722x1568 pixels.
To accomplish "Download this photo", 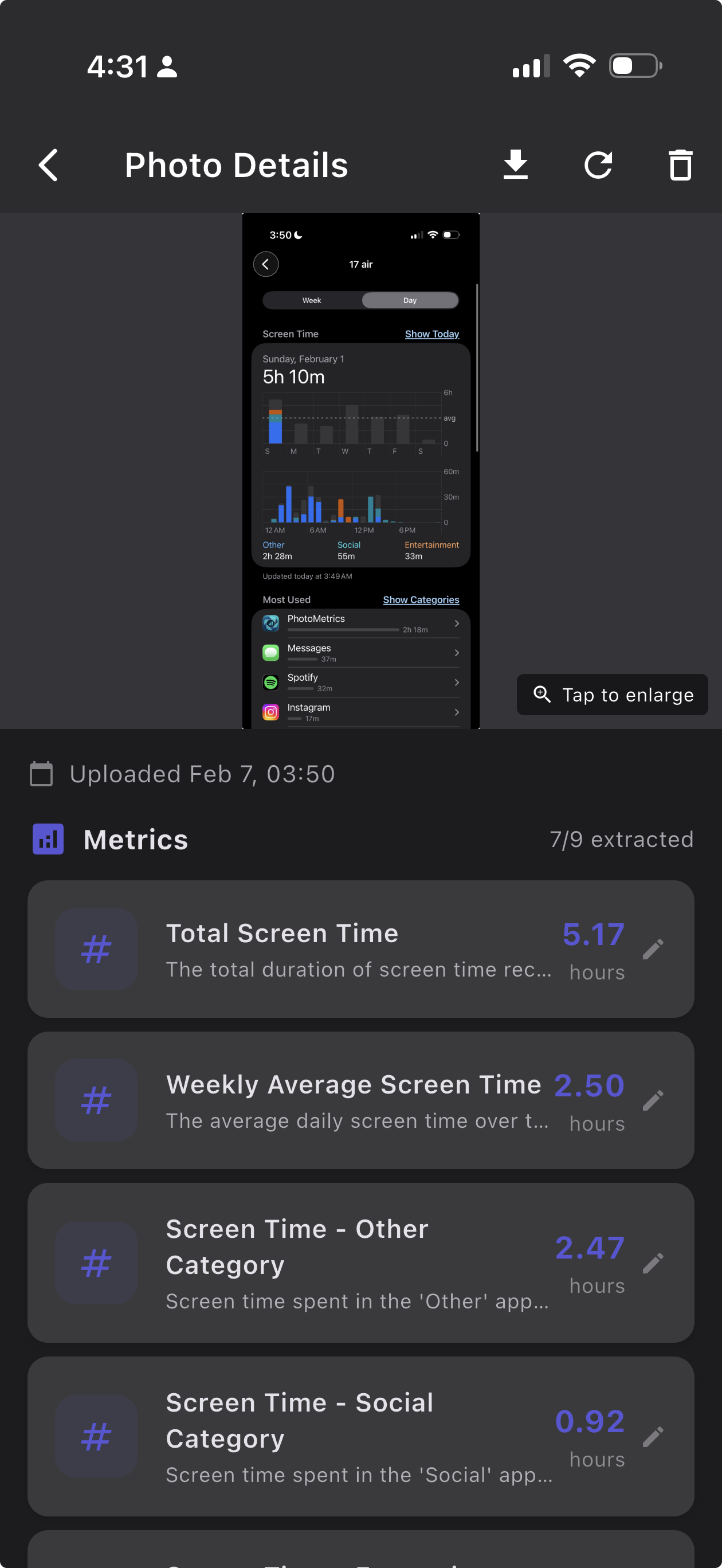I will 516,164.
